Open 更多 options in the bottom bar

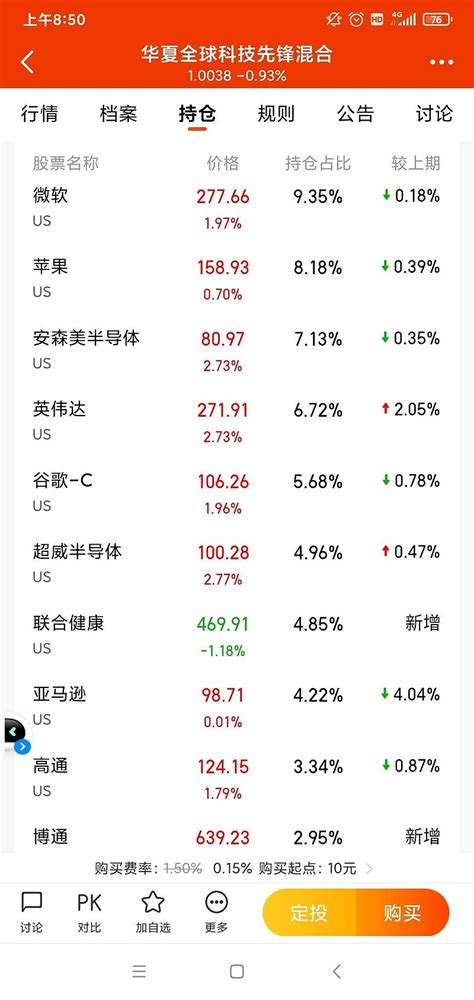click(217, 913)
